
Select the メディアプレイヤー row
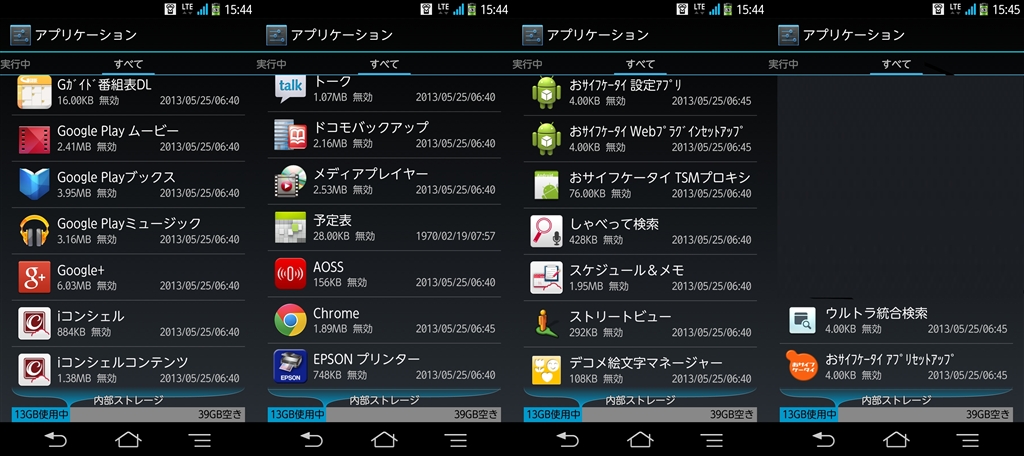tap(384, 181)
